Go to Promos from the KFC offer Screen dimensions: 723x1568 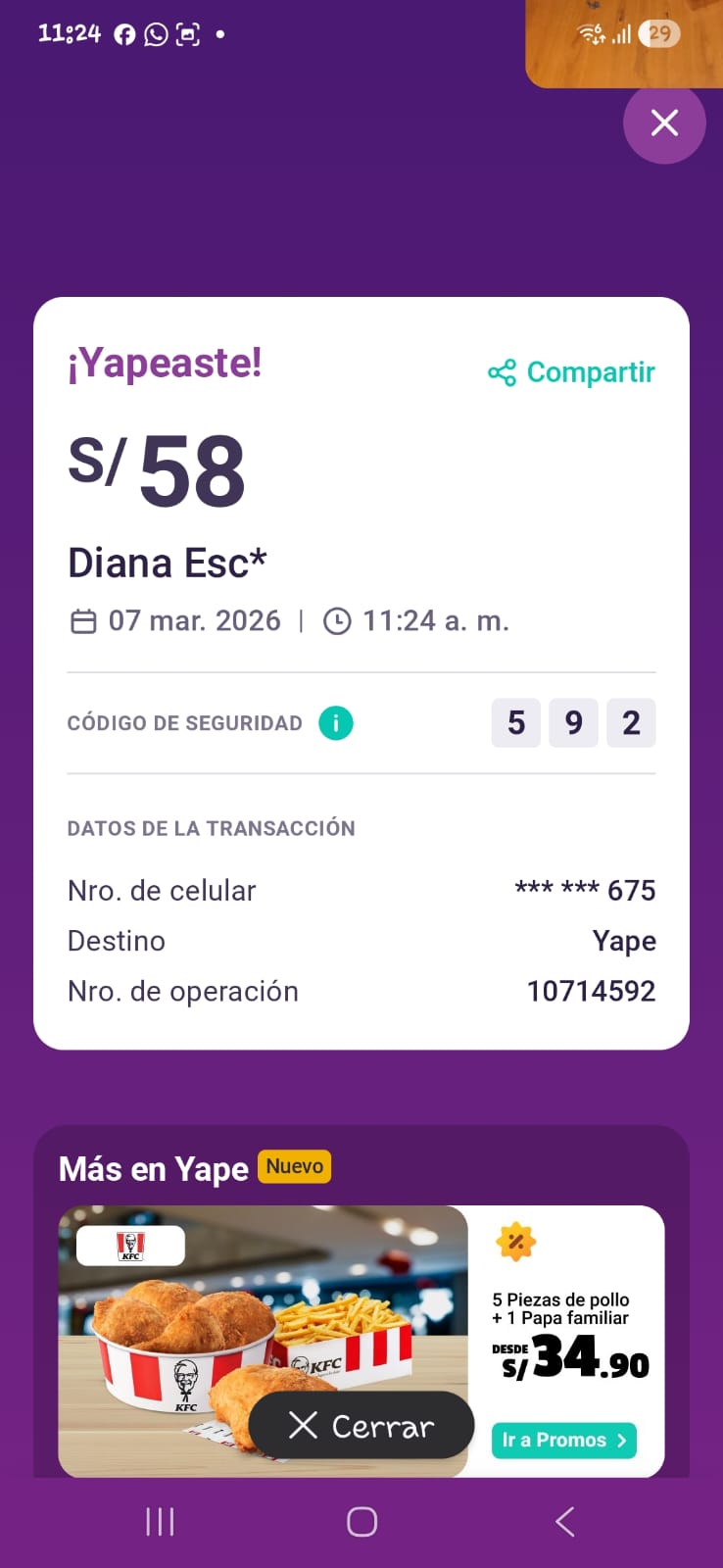click(563, 1440)
